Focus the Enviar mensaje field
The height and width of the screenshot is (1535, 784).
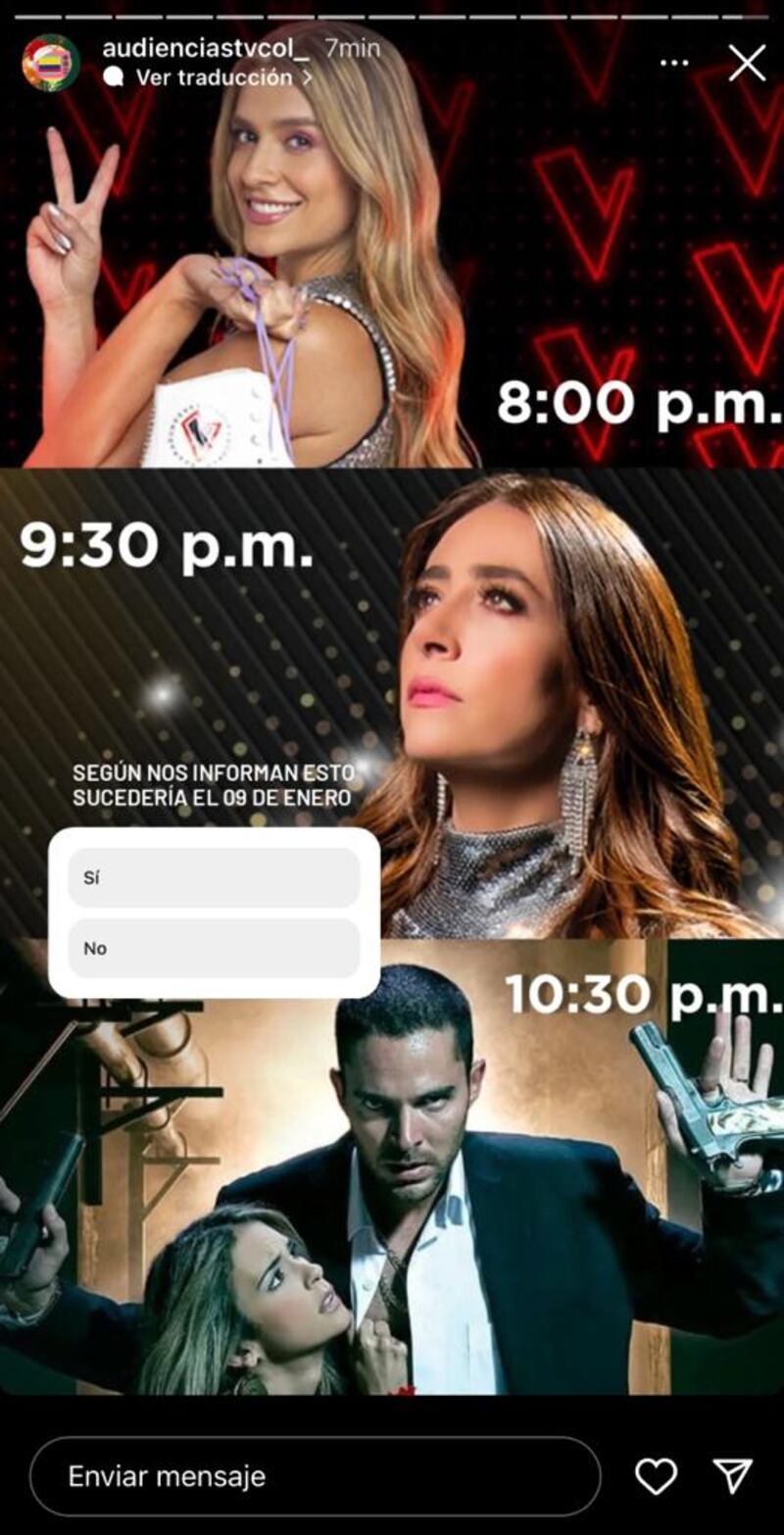314,1476
